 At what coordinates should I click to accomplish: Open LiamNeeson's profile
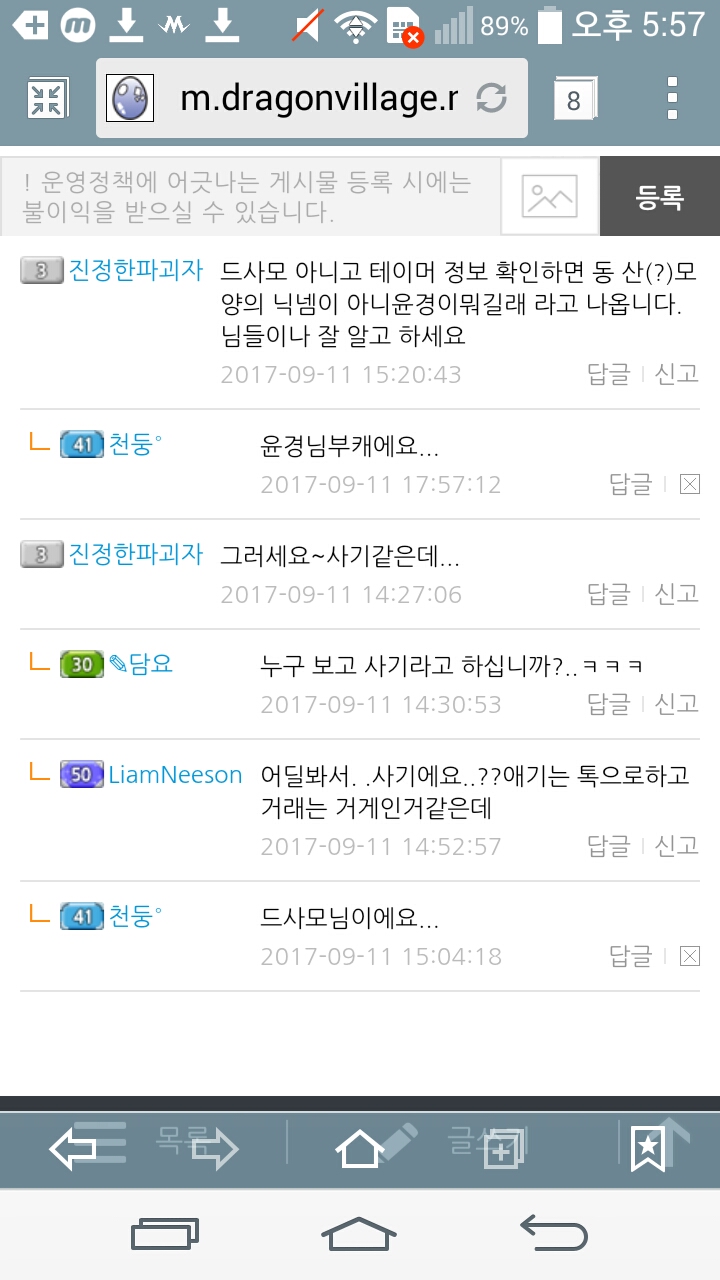(175, 775)
